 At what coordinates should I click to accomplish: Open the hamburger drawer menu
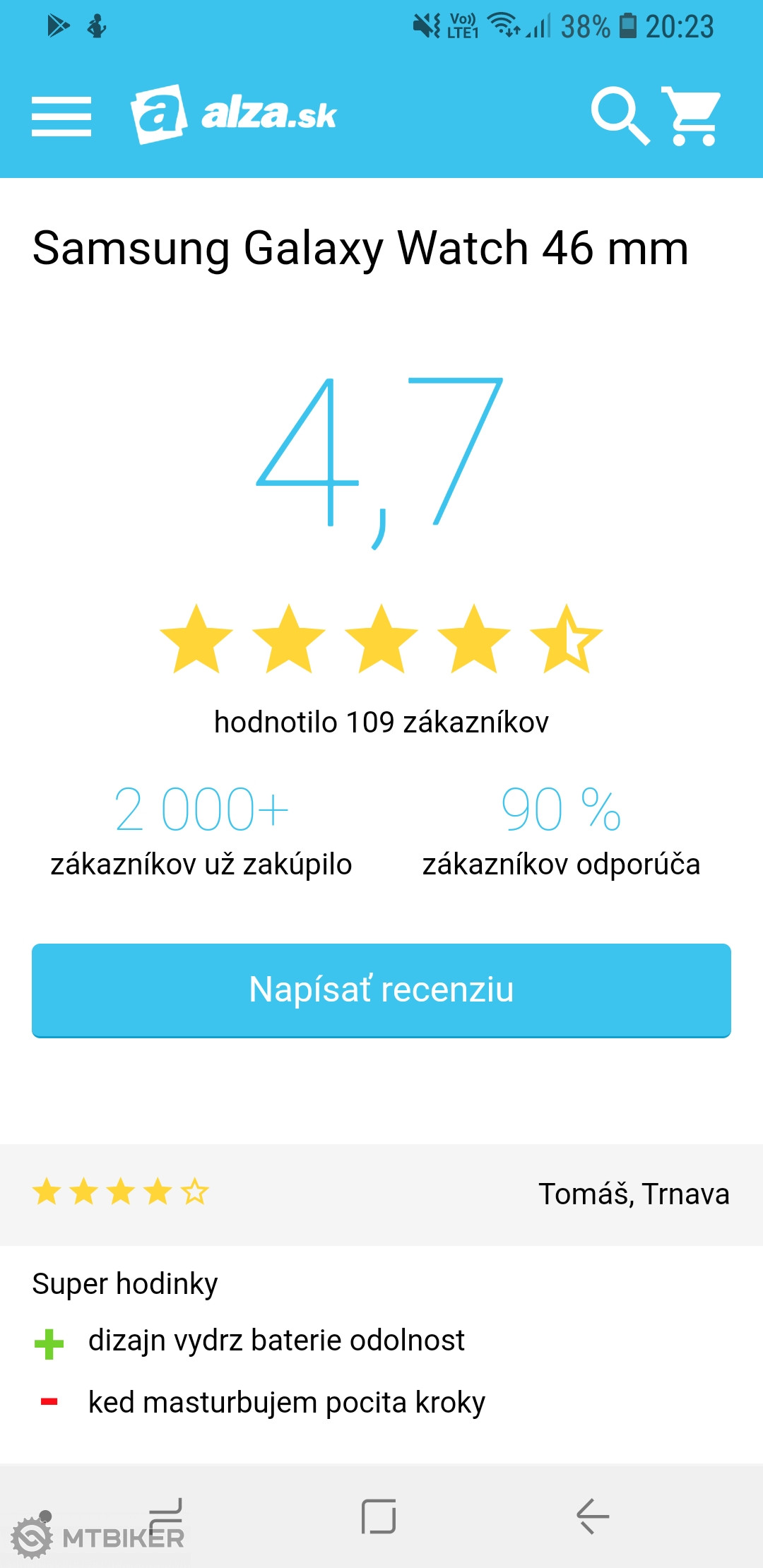61,117
